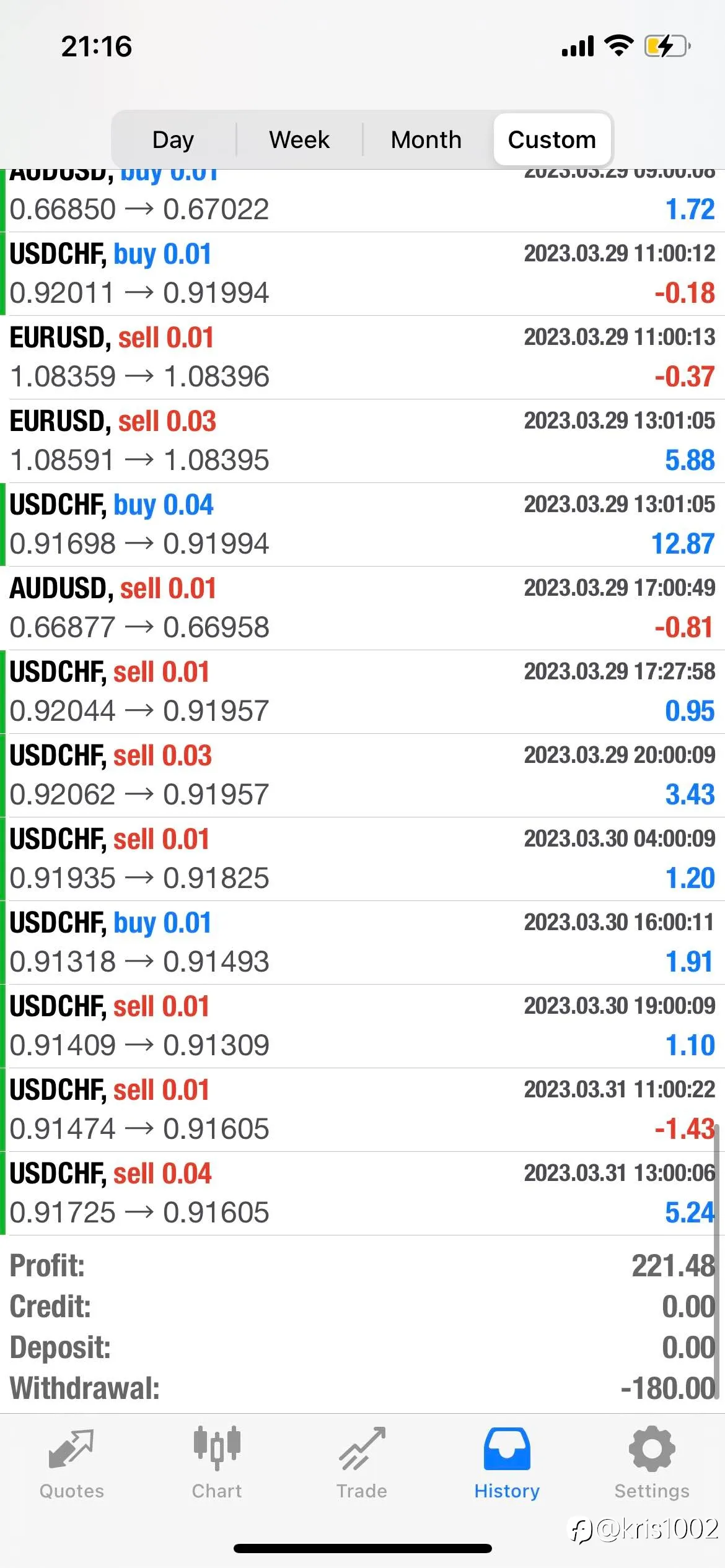This screenshot has width=725, height=1568.
Task: Open the Quotes tab
Action: 72,1464
